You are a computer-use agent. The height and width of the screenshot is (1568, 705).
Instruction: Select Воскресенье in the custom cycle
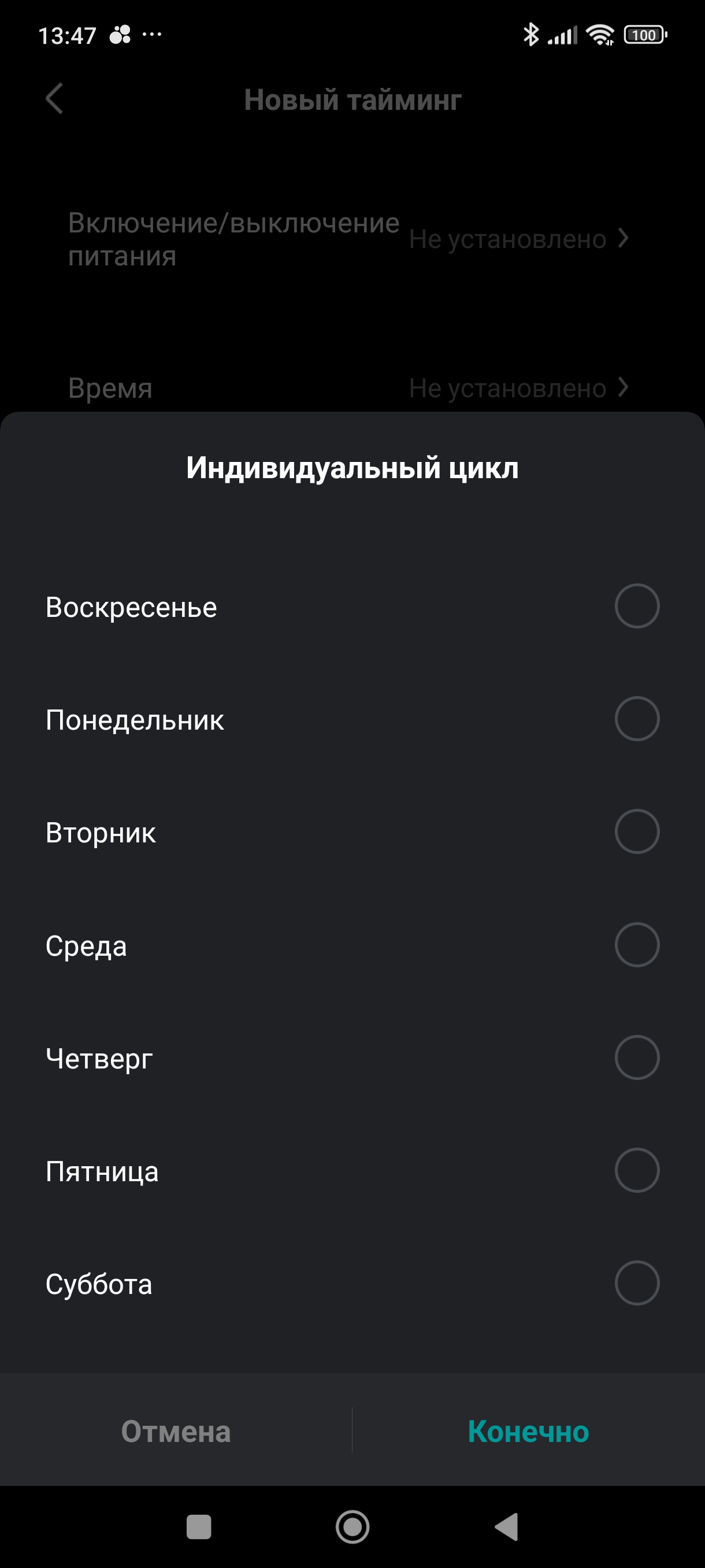pos(636,607)
